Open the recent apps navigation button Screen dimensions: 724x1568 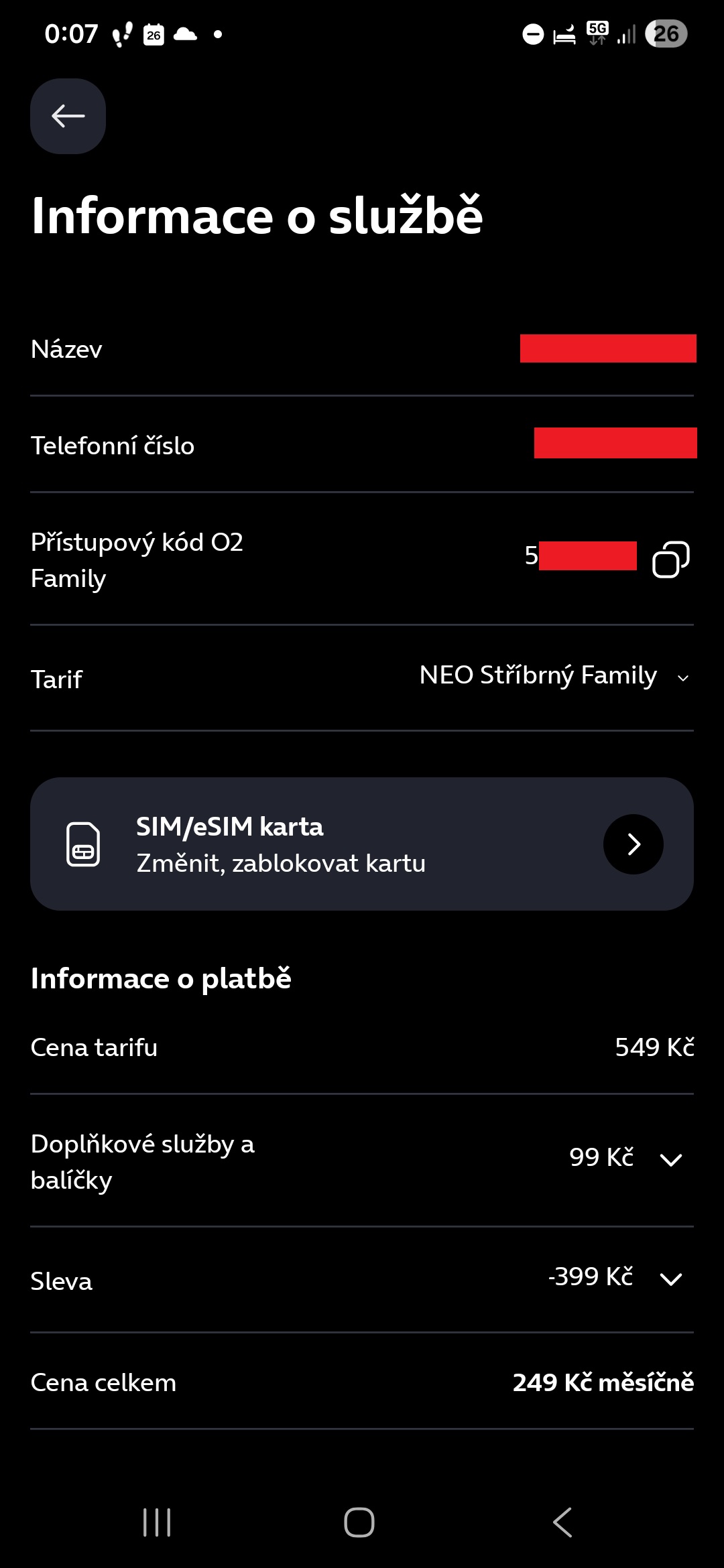tap(156, 1522)
